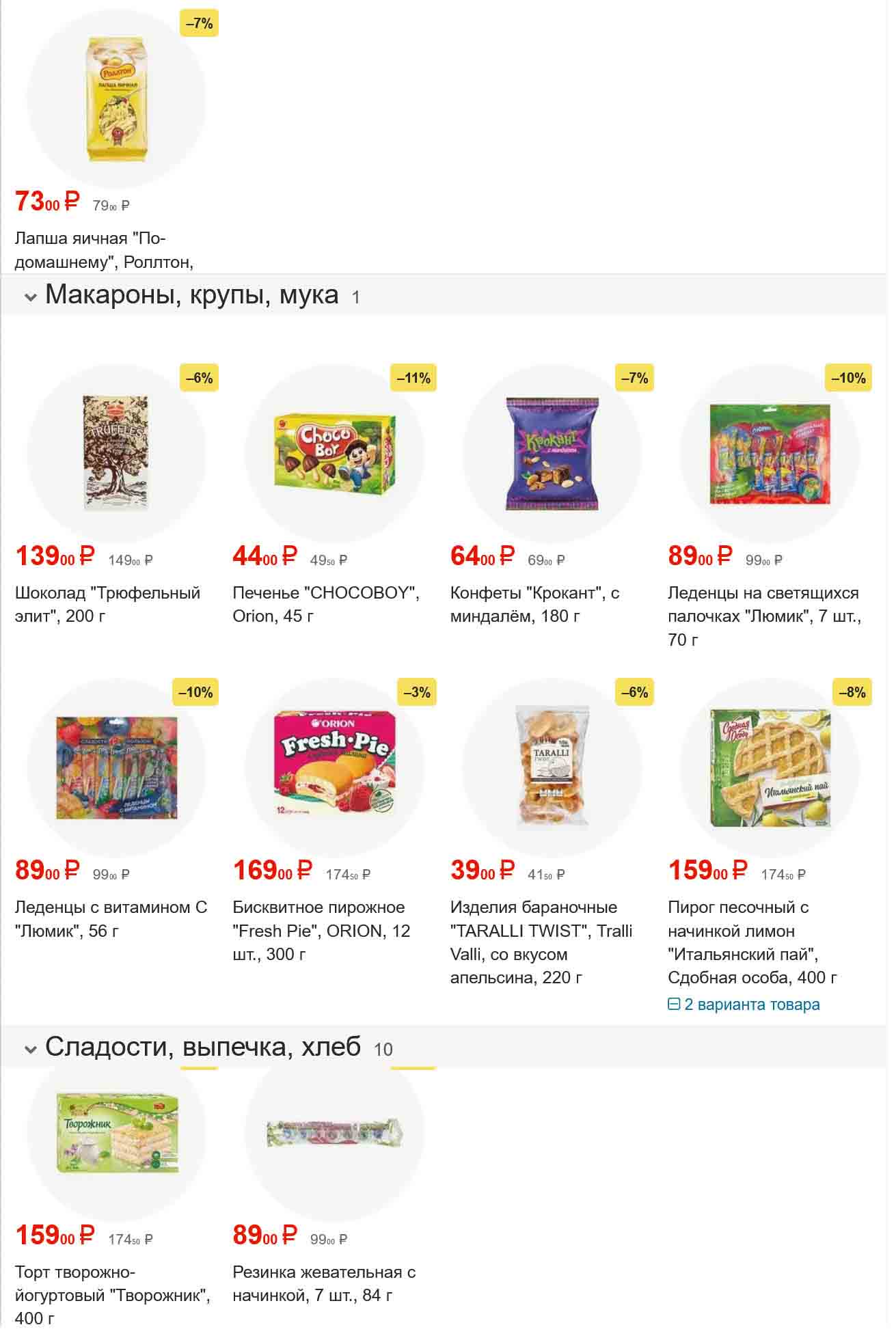This screenshot has width=896, height=1340.
Task: Open the Творожник yogurt cake product
Action: (x=116, y=1133)
